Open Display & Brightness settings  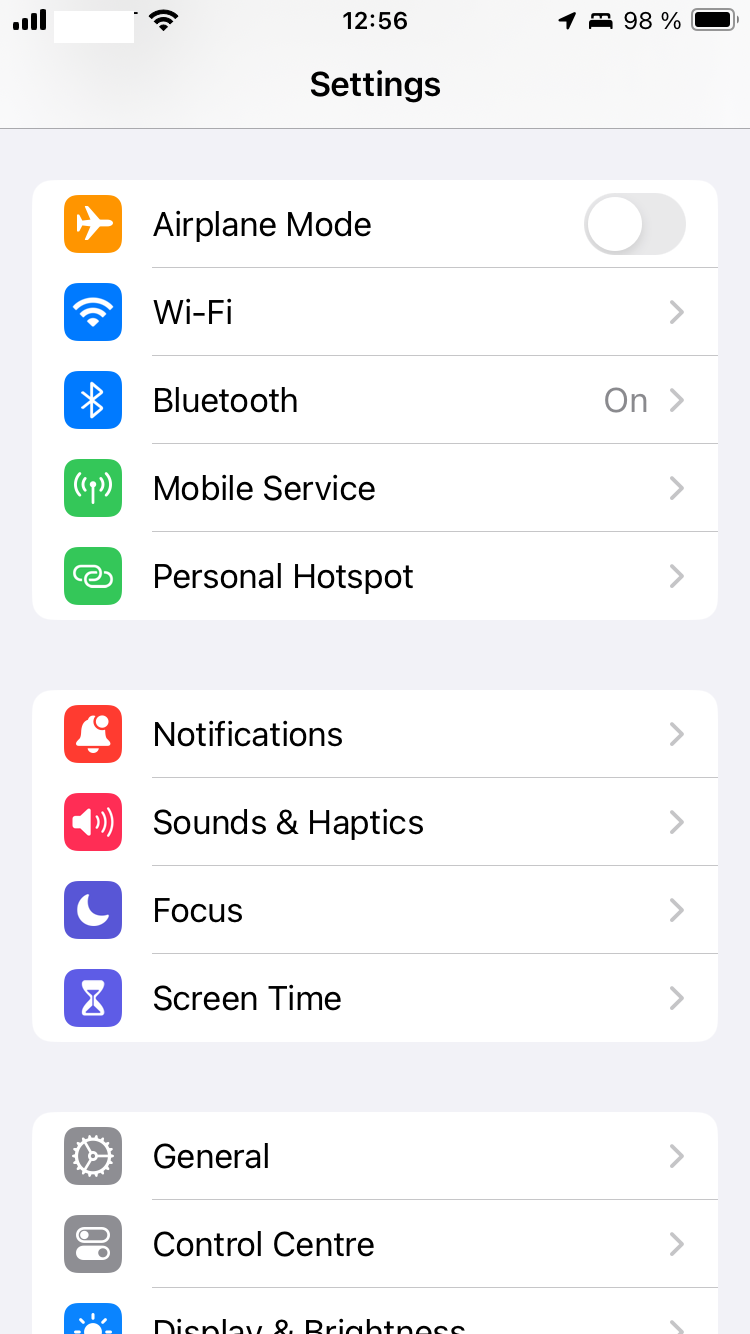375,1311
